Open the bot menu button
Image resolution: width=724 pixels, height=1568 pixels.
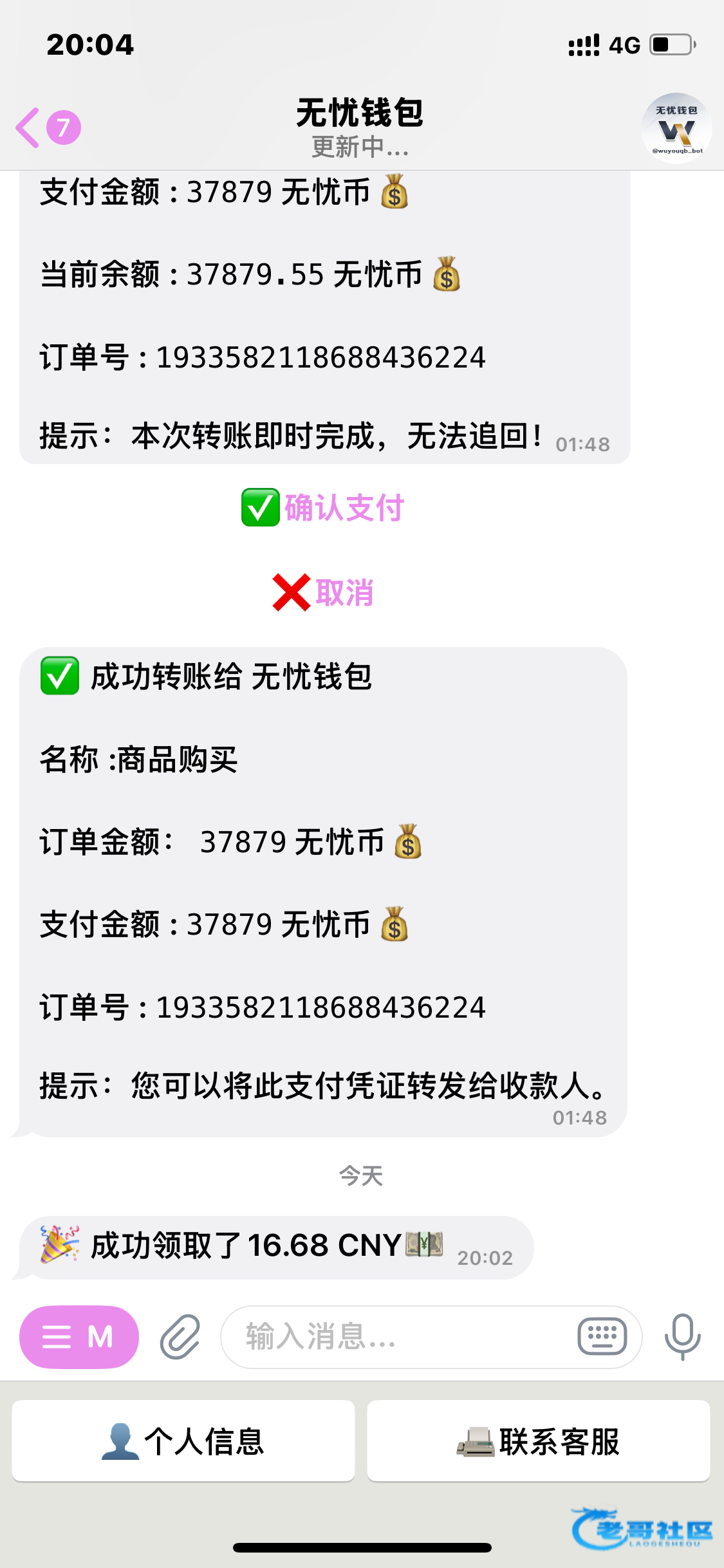click(x=79, y=1337)
